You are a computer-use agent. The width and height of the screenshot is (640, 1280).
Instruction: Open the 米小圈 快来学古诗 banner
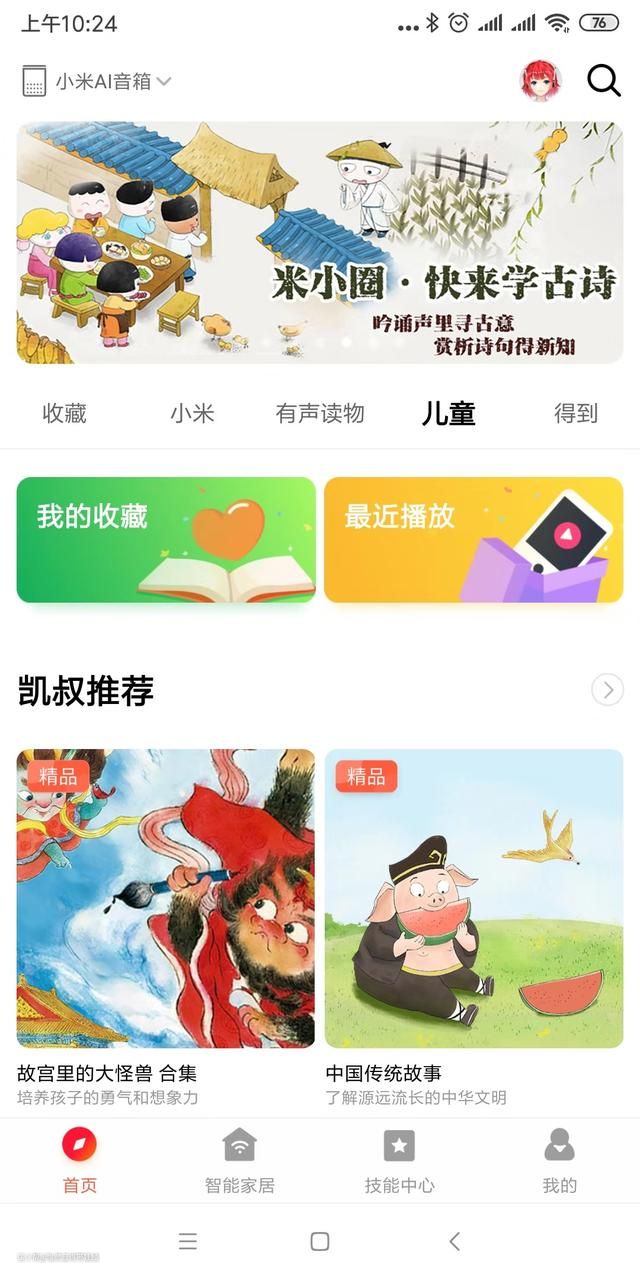click(x=320, y=242)
